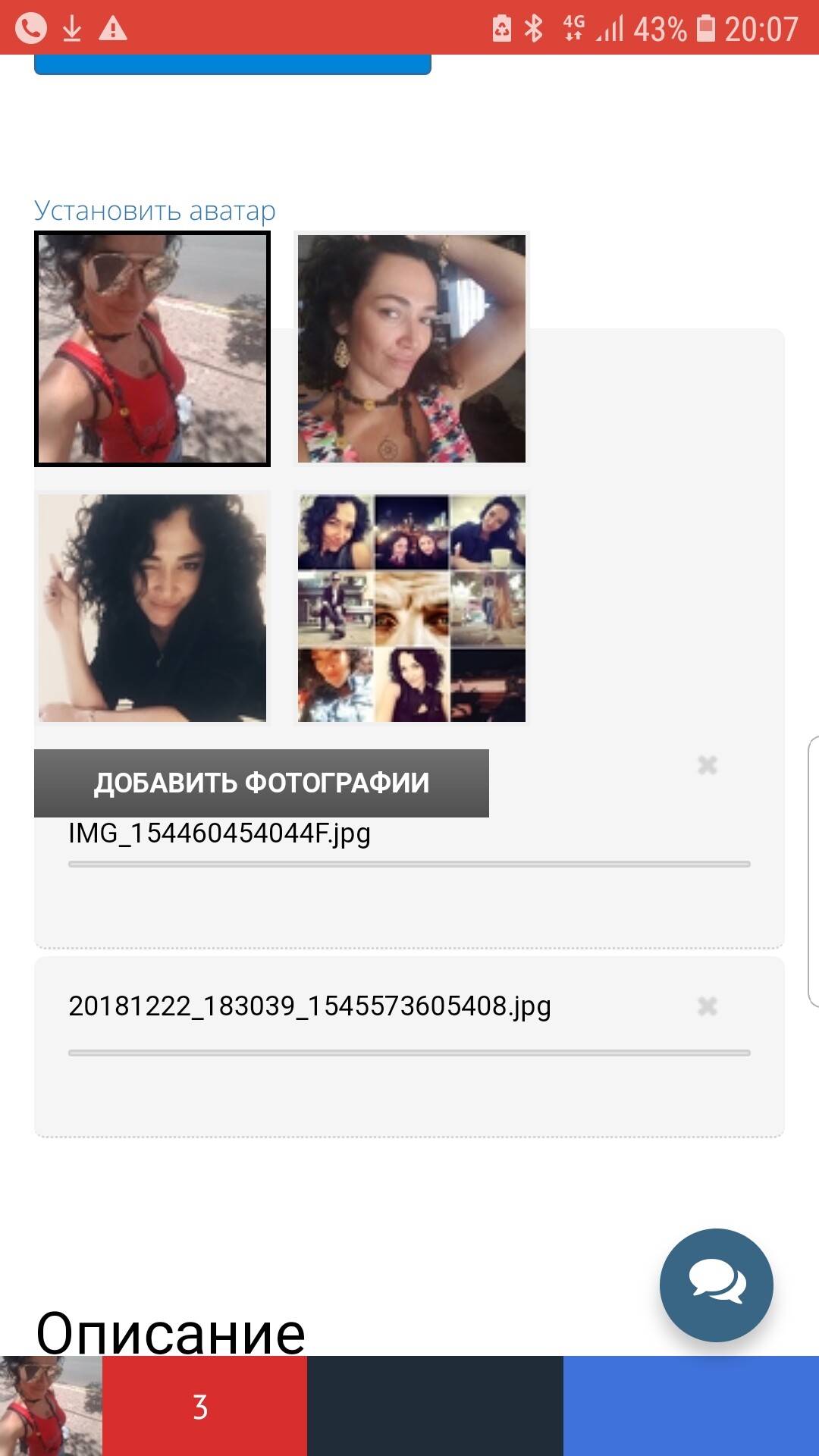Cancel upload of 20181222_183039_1545573605408.jpg
Screen dimensions: 819x1456
[707, 1006]
